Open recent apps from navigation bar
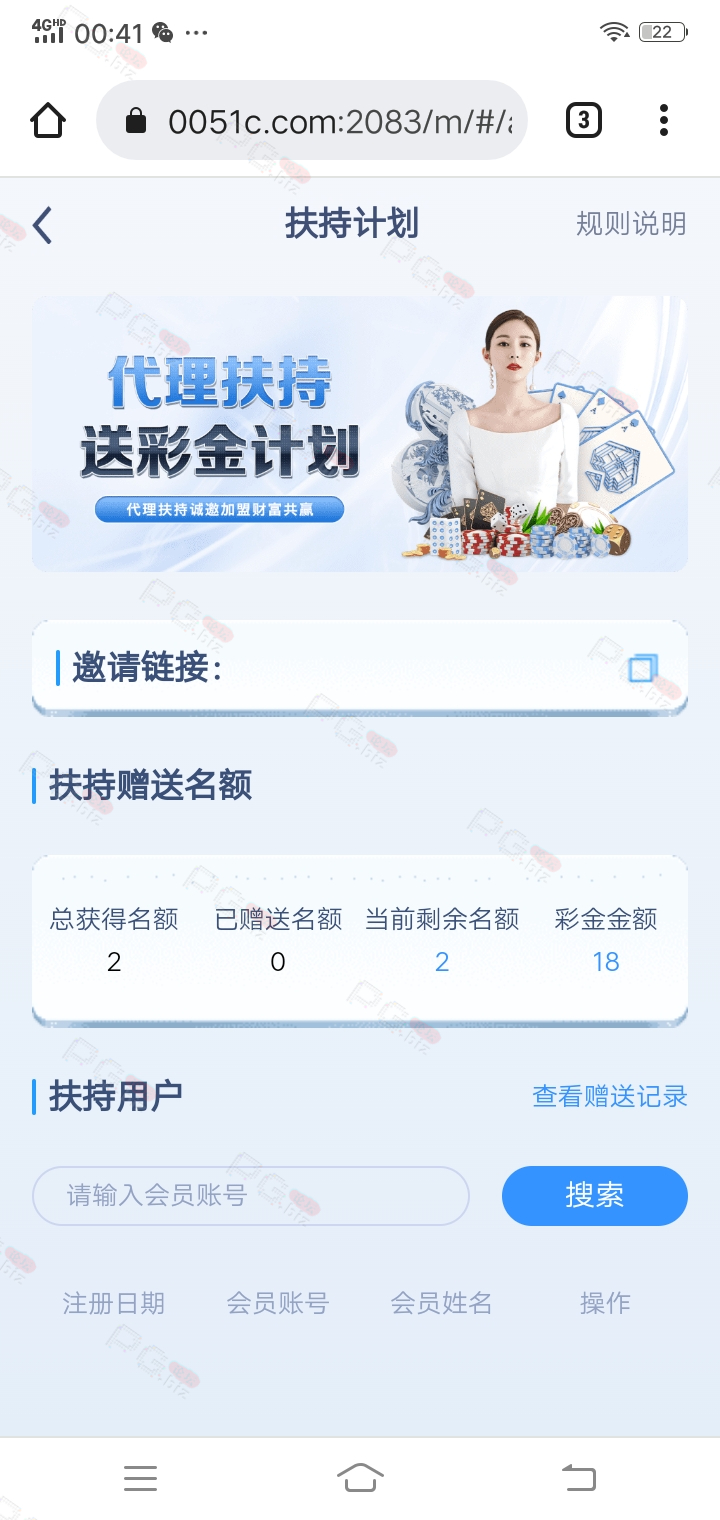The width and height of the screenshot is (720, 1520). (140, 1478)
